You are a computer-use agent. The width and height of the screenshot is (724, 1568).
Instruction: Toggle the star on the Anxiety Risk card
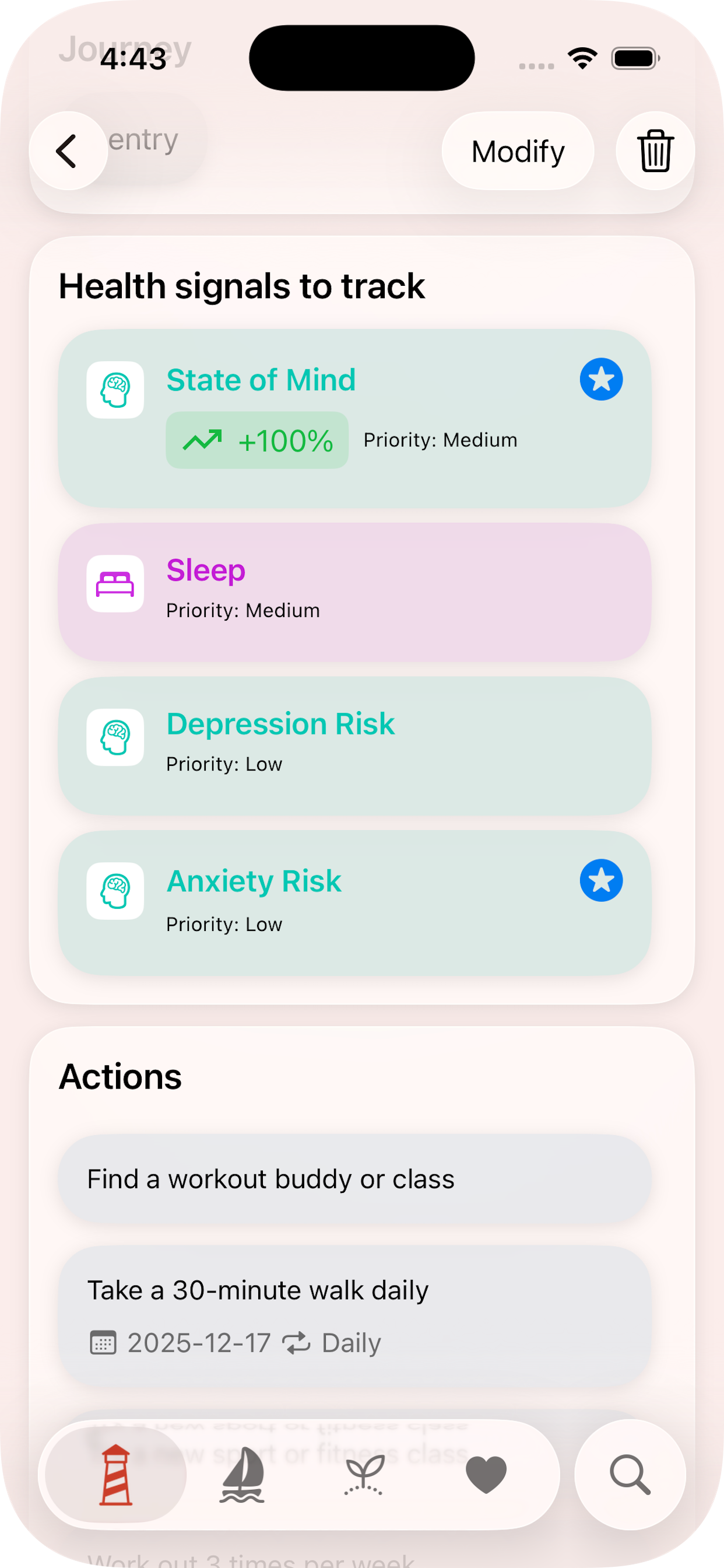601,880
